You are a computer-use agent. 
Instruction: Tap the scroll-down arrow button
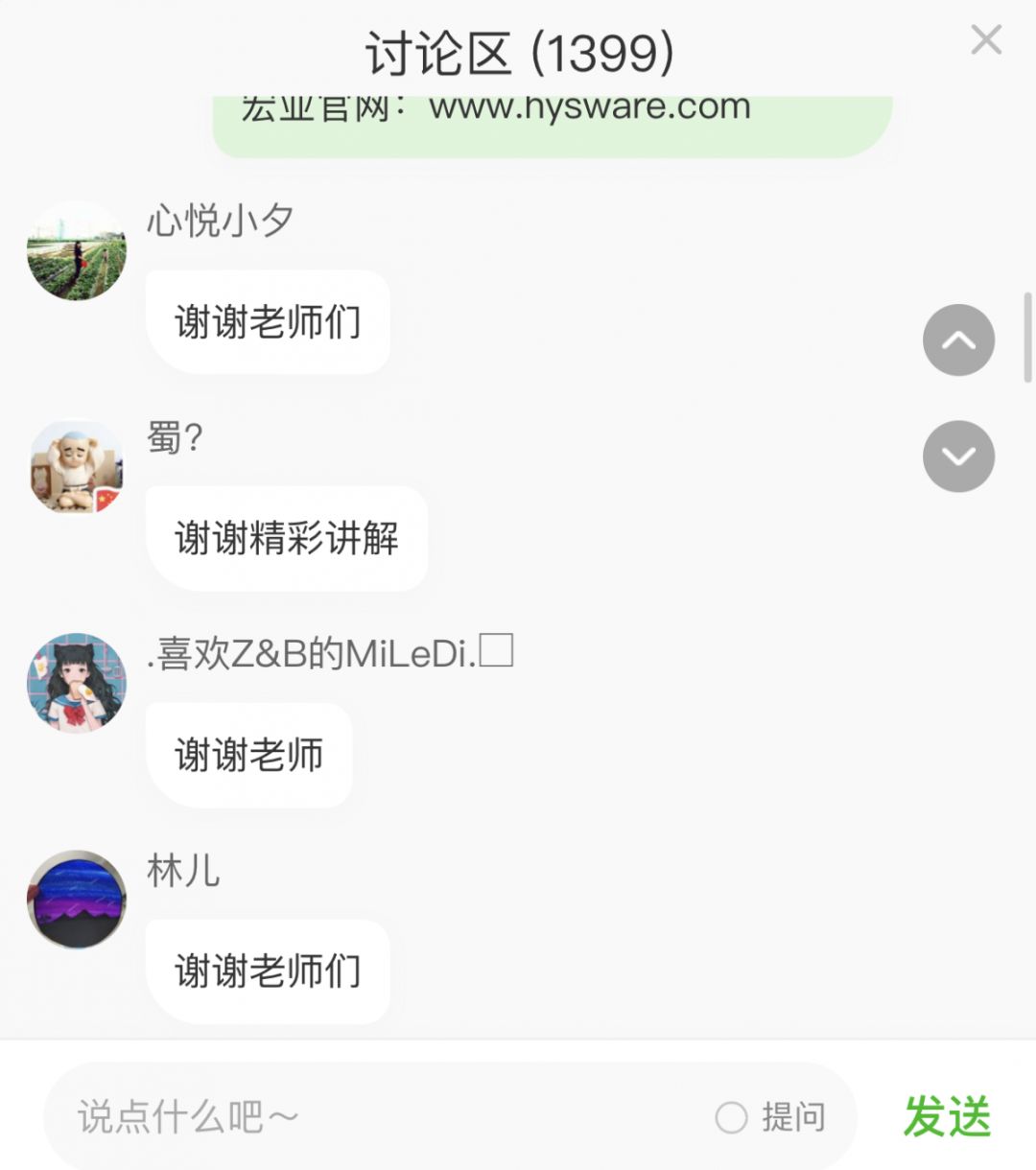tap(958, 456)
